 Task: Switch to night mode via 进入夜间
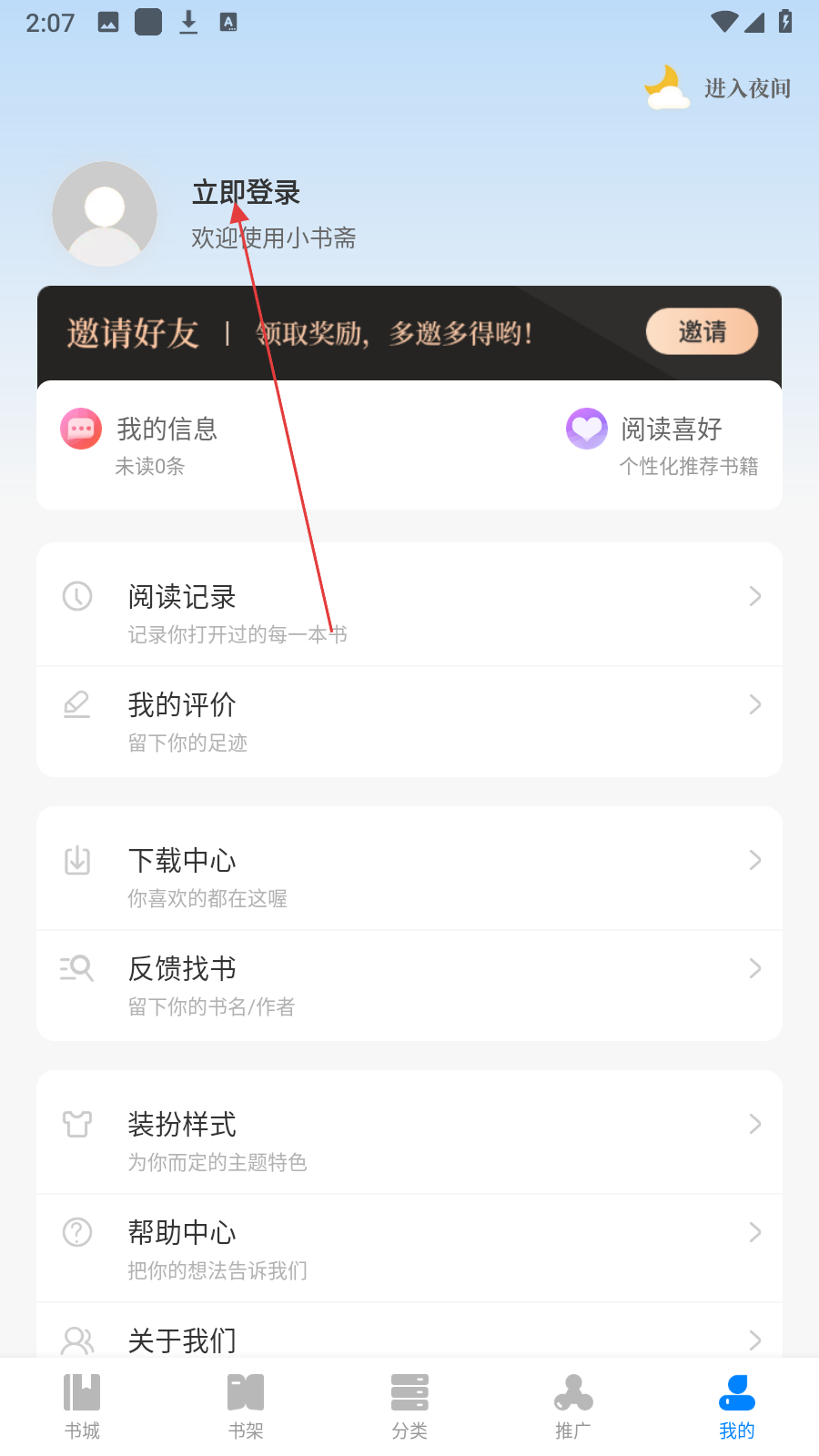(719, 88)
